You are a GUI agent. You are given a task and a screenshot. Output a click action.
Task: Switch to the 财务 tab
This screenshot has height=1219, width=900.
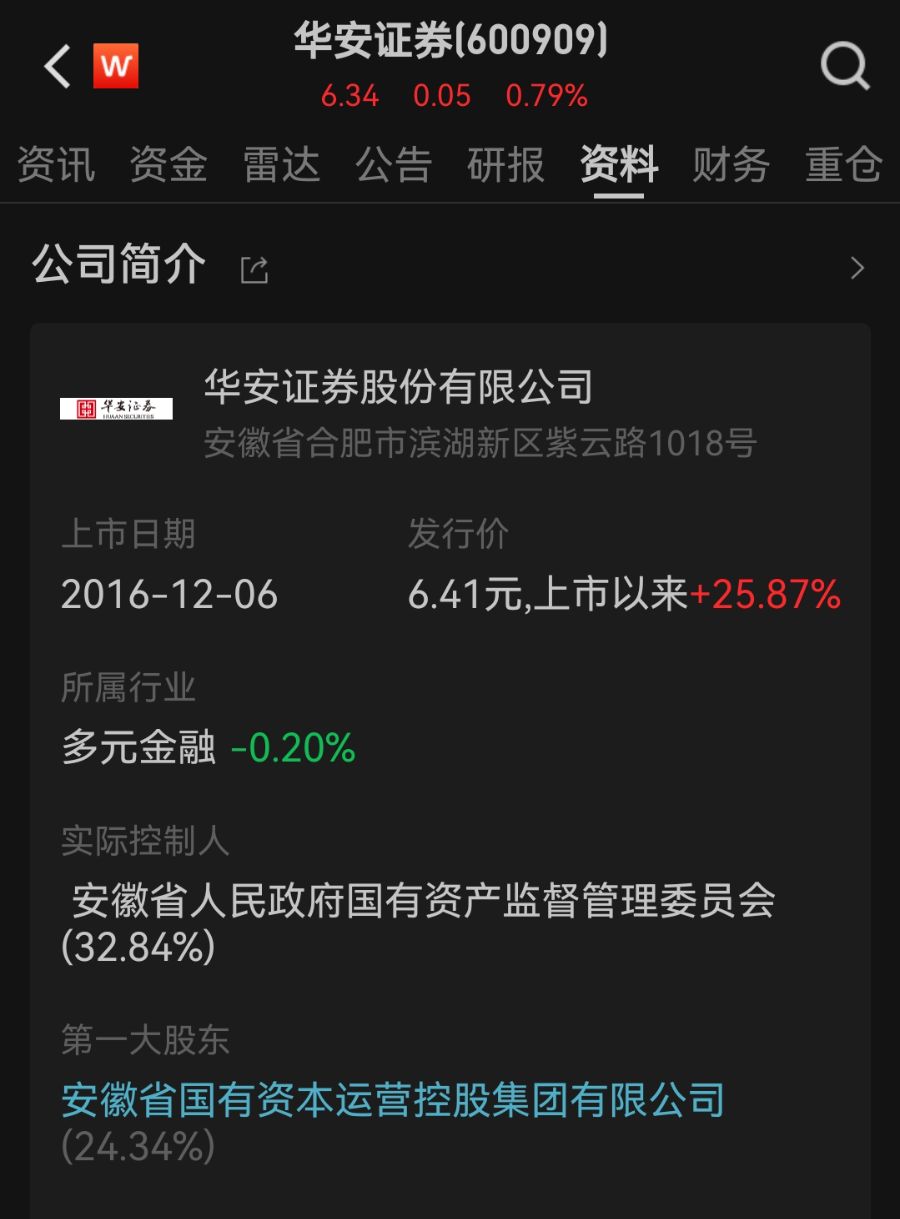[731, 164]
